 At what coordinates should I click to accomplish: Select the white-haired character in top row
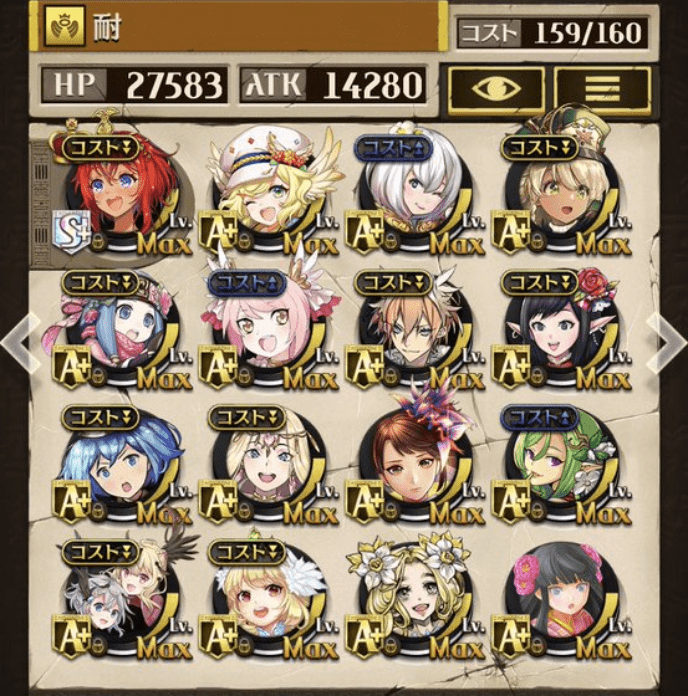[411, 193]
